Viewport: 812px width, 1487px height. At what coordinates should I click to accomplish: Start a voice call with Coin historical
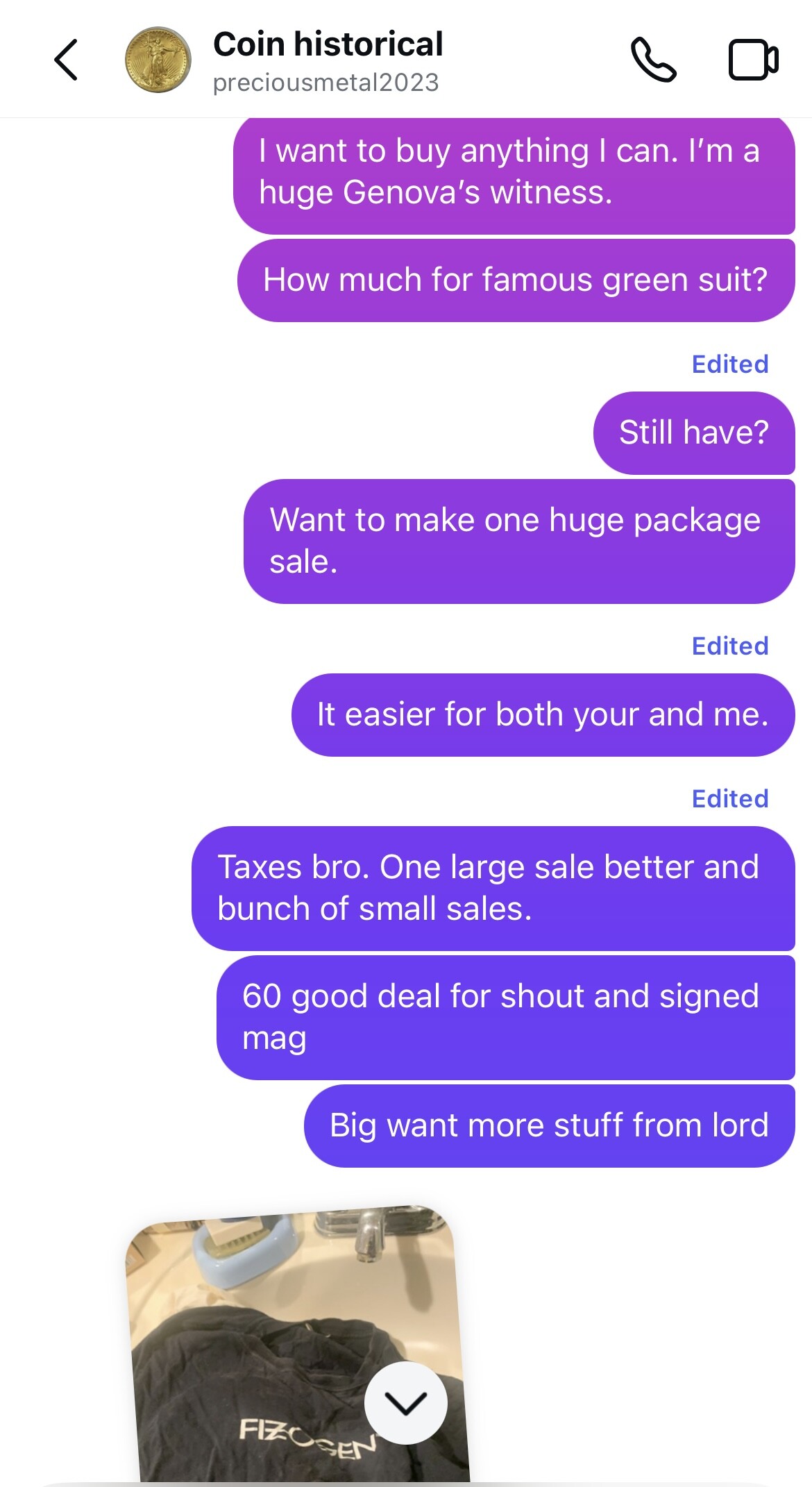coord(652,60)
